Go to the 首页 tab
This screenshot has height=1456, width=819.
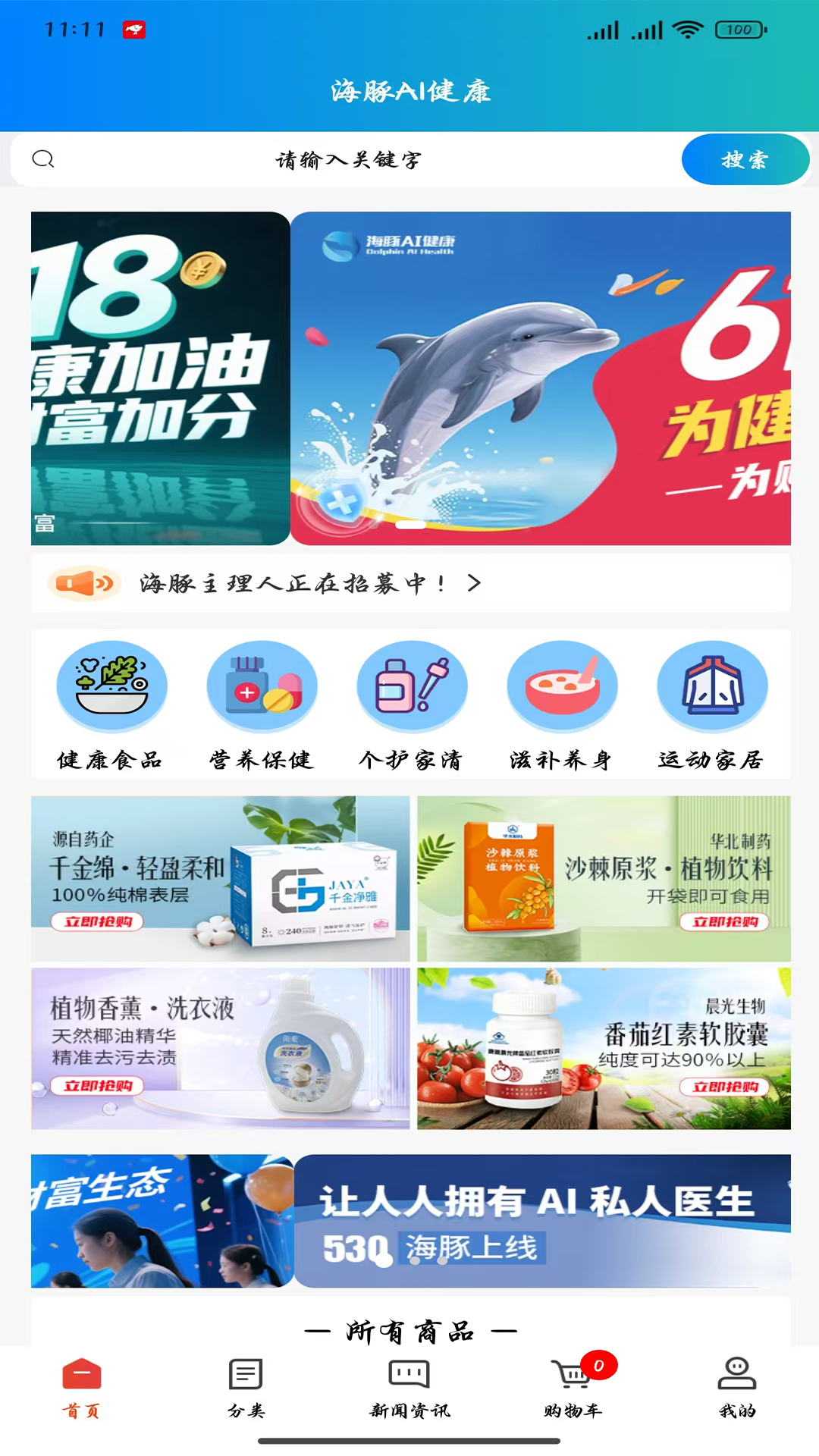tap(82, 1388)
